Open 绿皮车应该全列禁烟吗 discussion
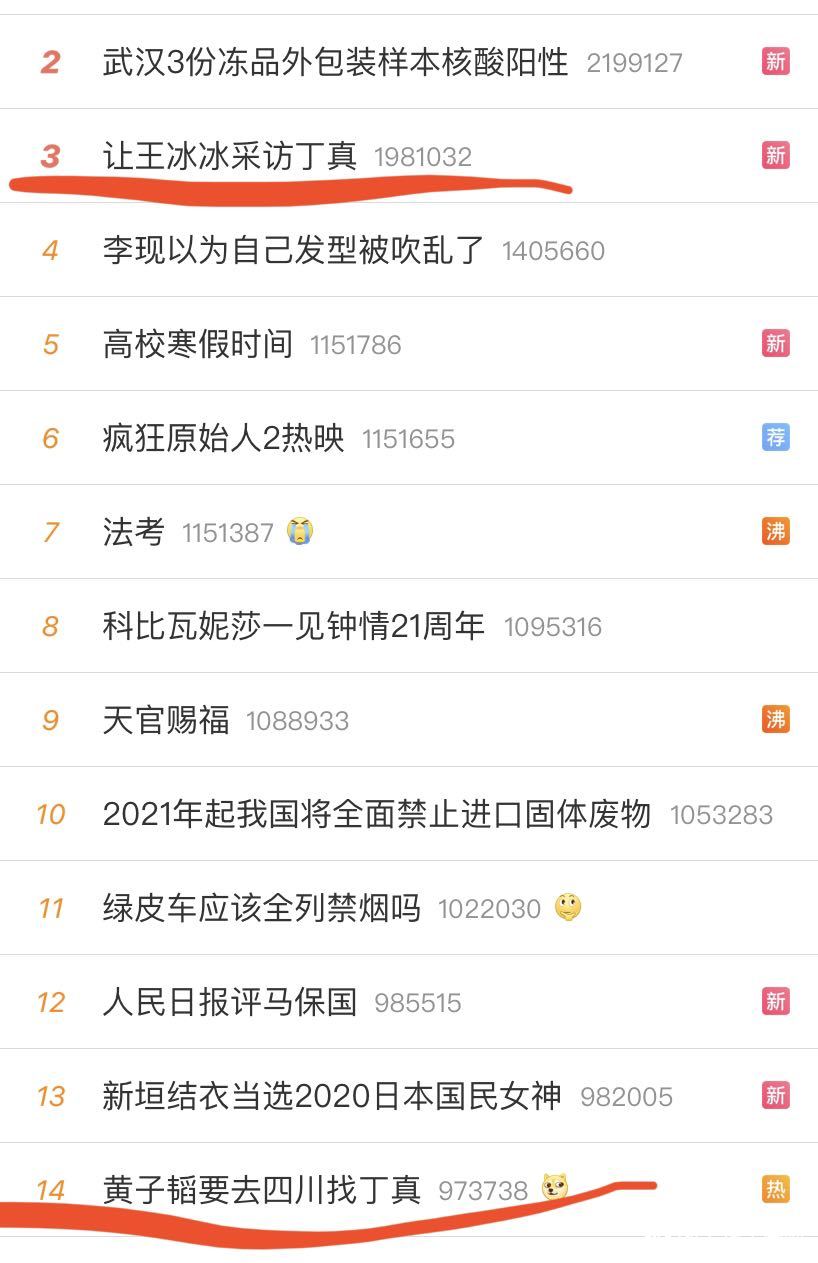This screenshot has height=1263, width=818. pyautogui.click(x=261, y=908)
